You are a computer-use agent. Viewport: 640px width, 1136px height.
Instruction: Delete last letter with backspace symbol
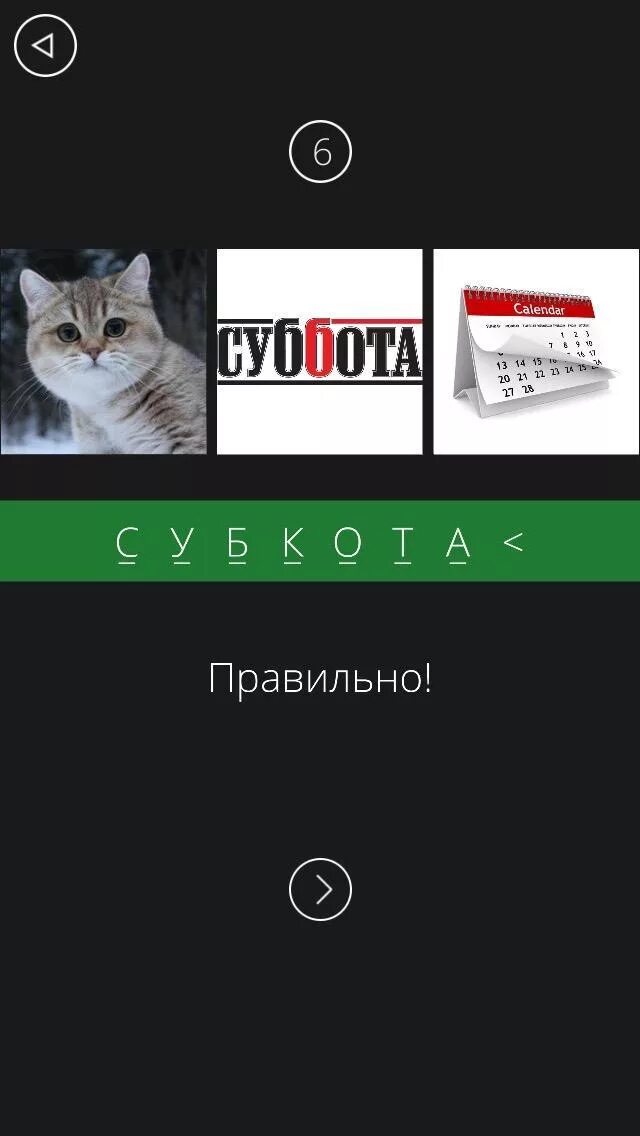click(x=513, y=541)
